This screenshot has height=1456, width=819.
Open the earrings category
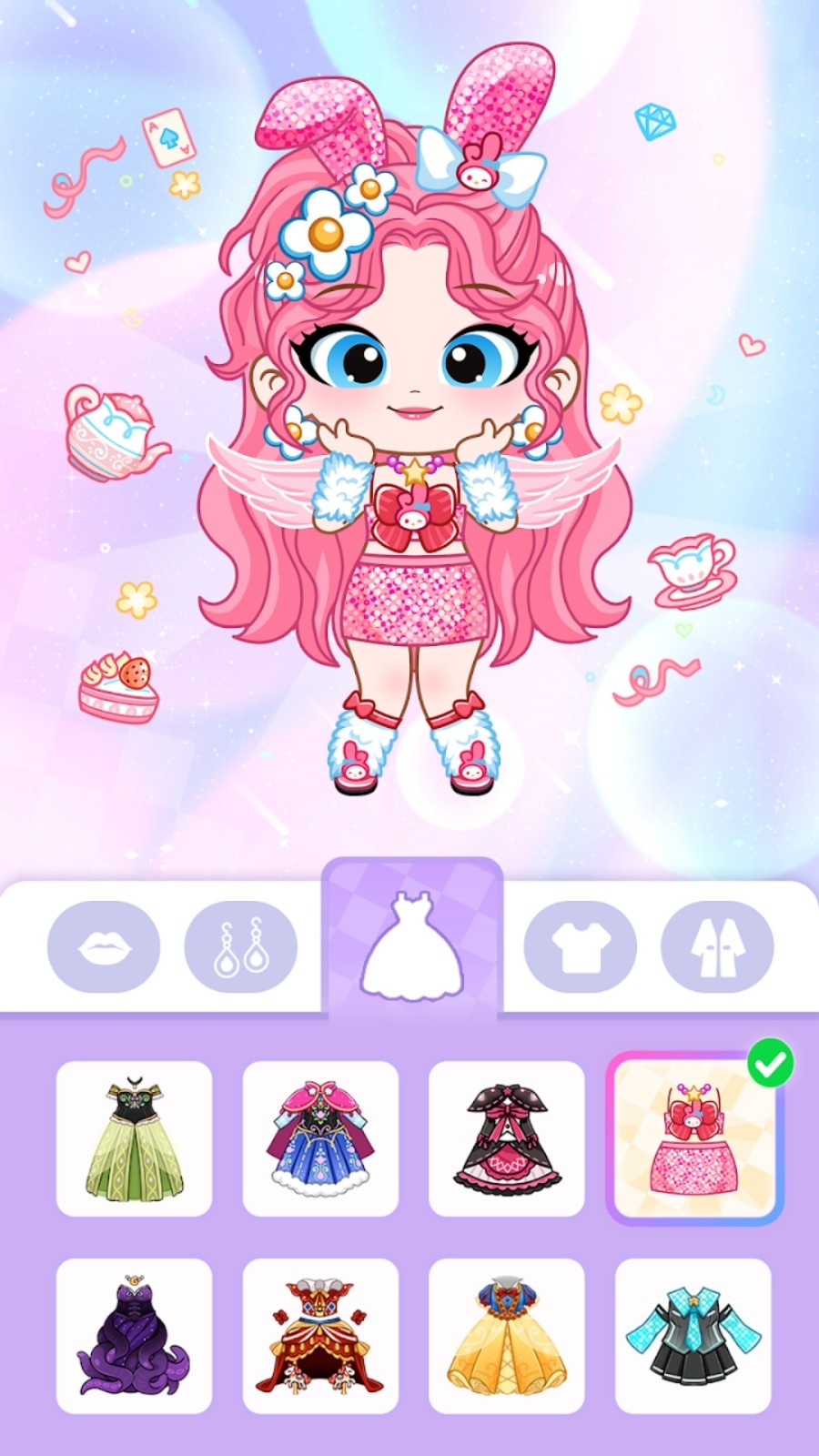coord(240,947)
